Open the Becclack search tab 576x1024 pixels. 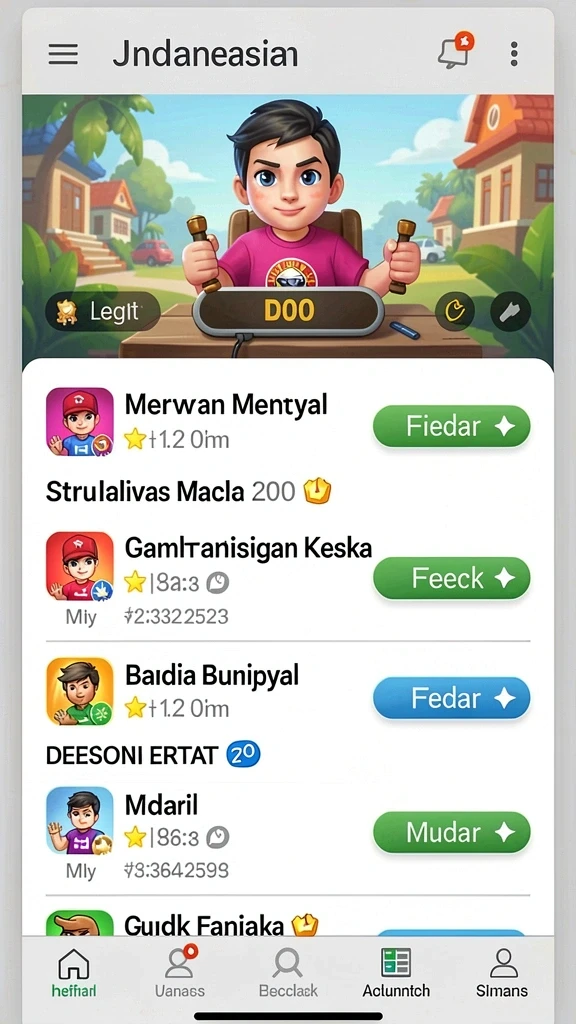pyautogui.click(x=288, y=972)
